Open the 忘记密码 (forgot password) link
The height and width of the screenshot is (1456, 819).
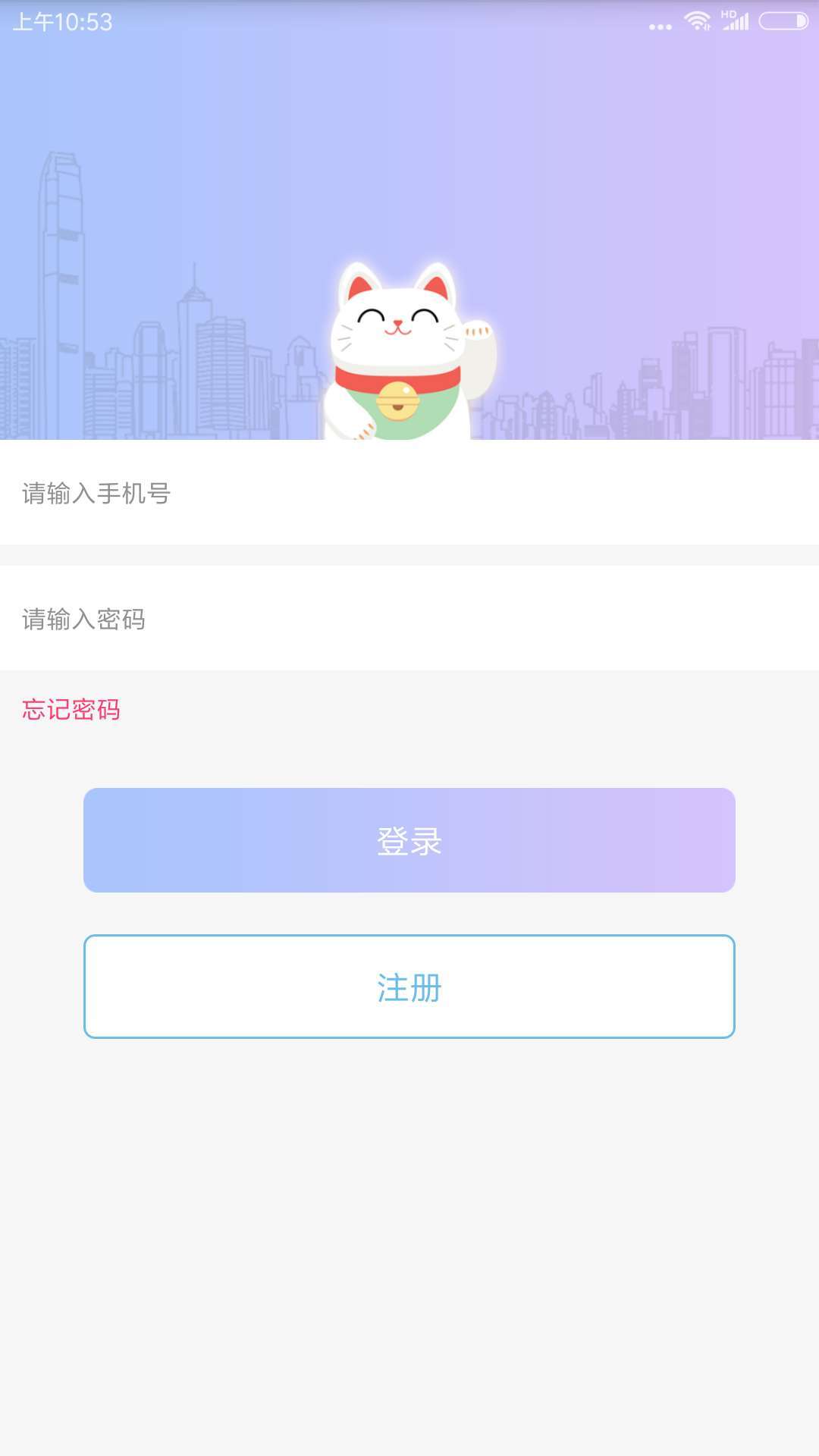pyautogui.click(x=71, y=709)
